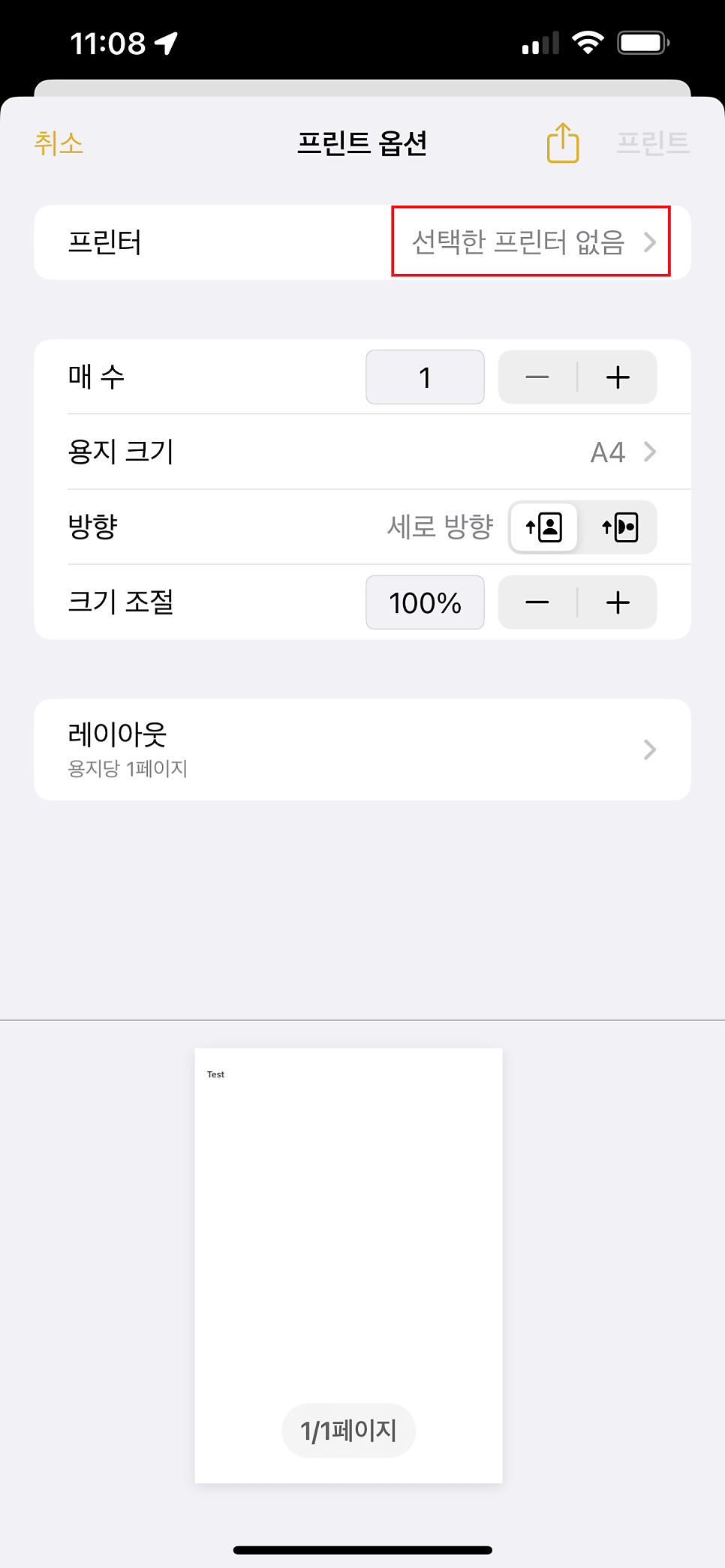Open the 프린터 selection row

point(362,242)
